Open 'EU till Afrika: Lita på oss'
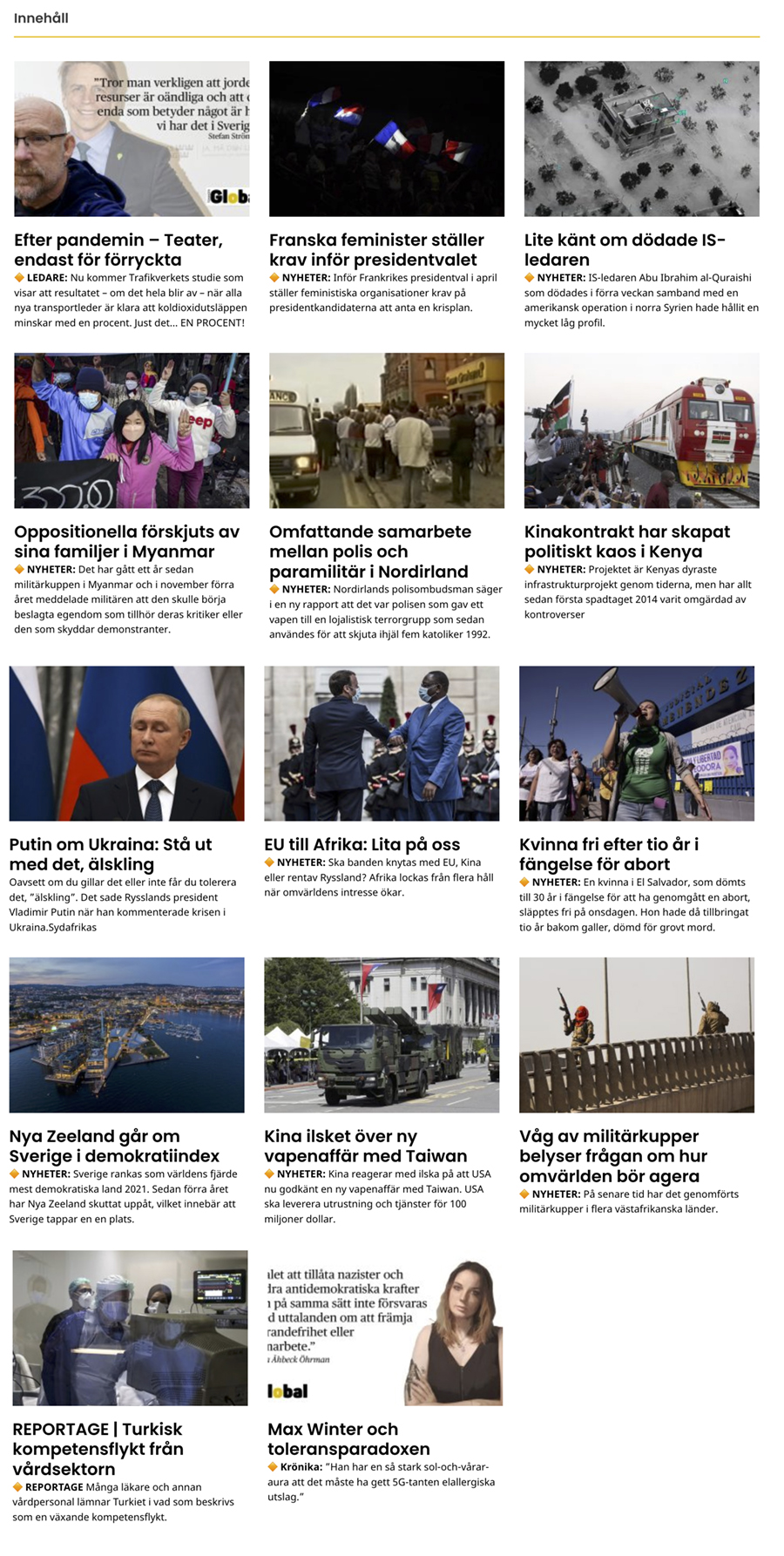The width and height of the screenshot is (784, 1556). [x=362, y=844]
